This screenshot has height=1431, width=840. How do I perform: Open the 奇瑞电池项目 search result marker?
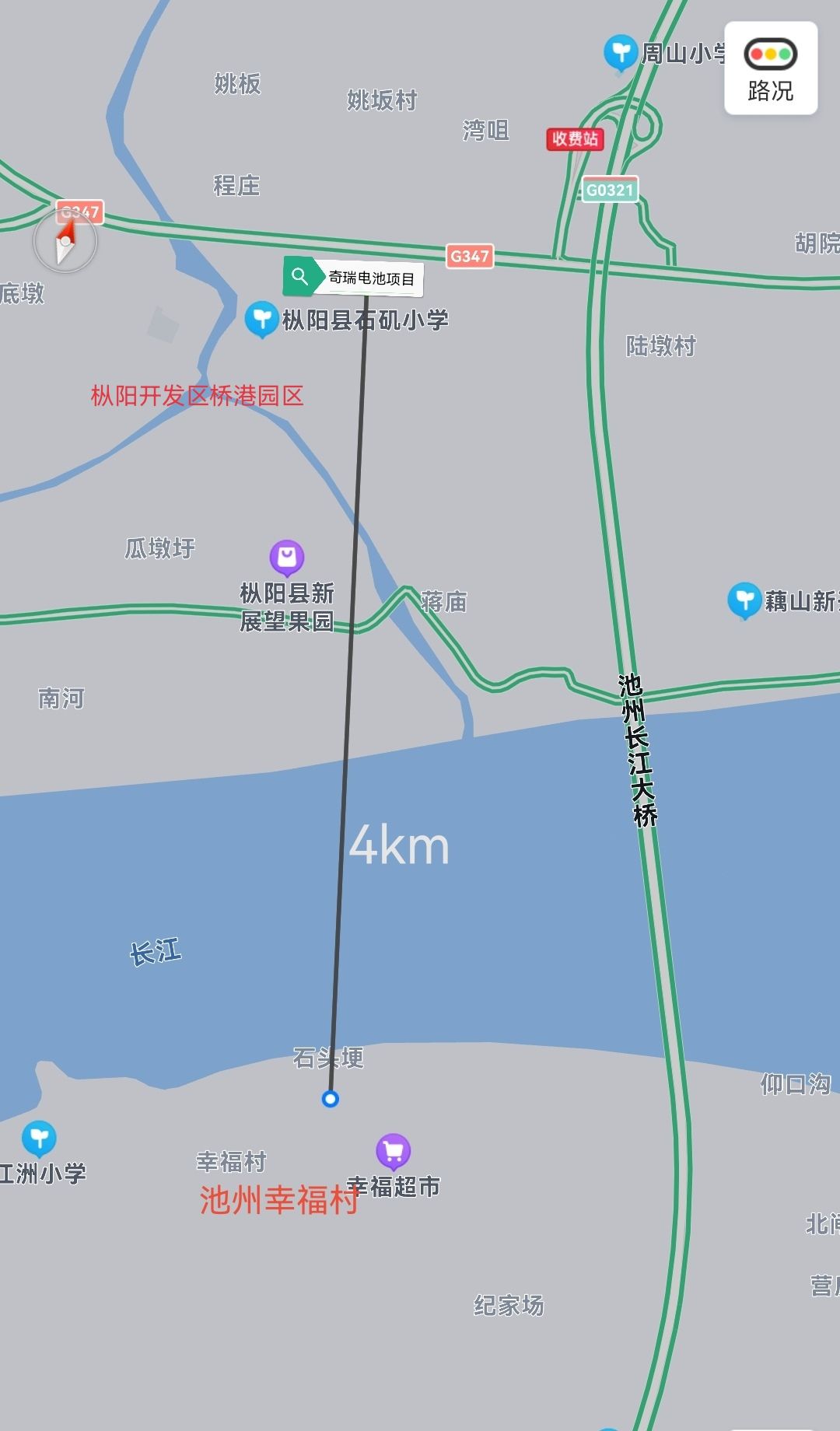pos(354,277)
